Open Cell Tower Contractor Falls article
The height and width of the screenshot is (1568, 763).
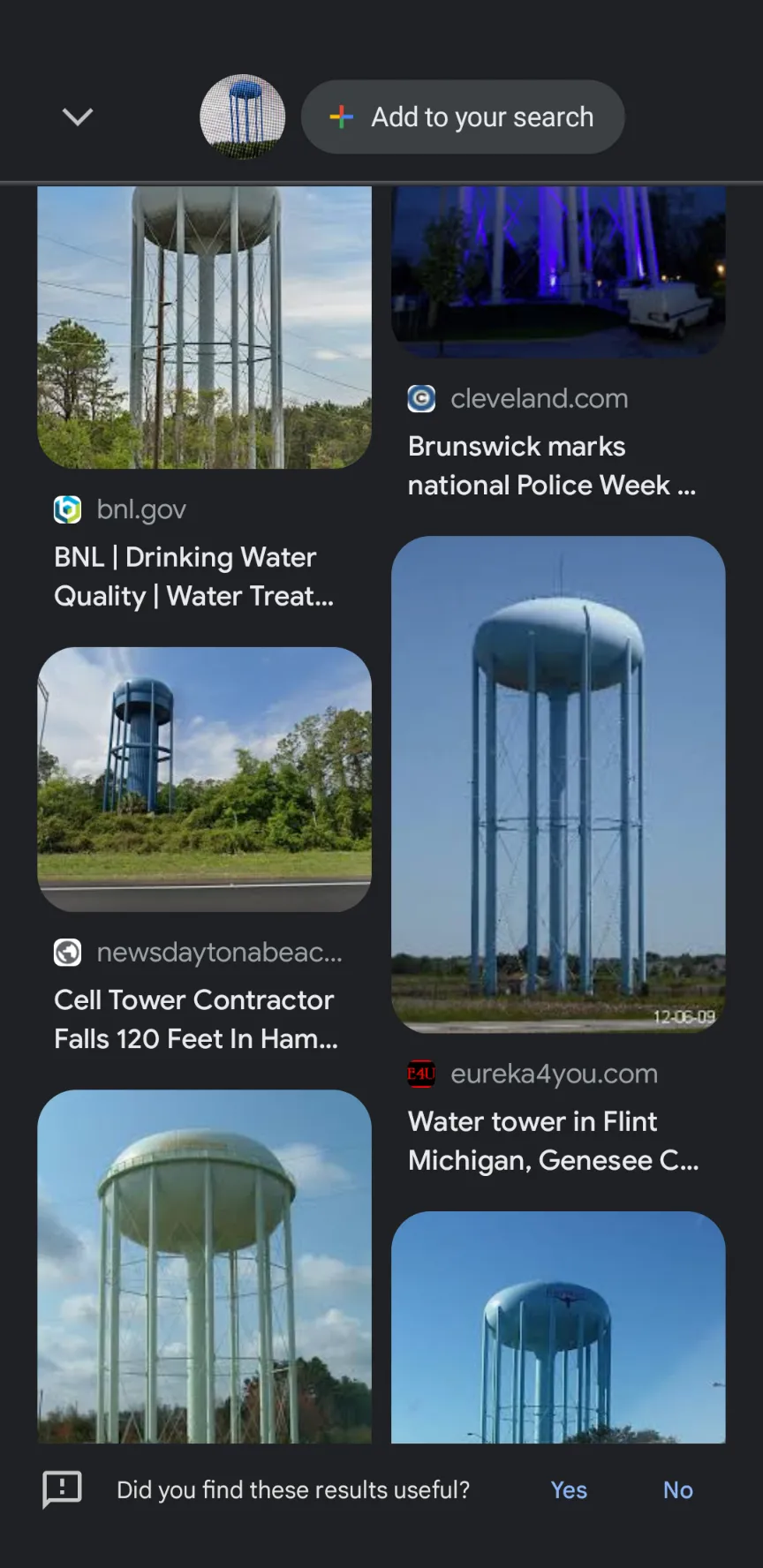[194, 1019]
